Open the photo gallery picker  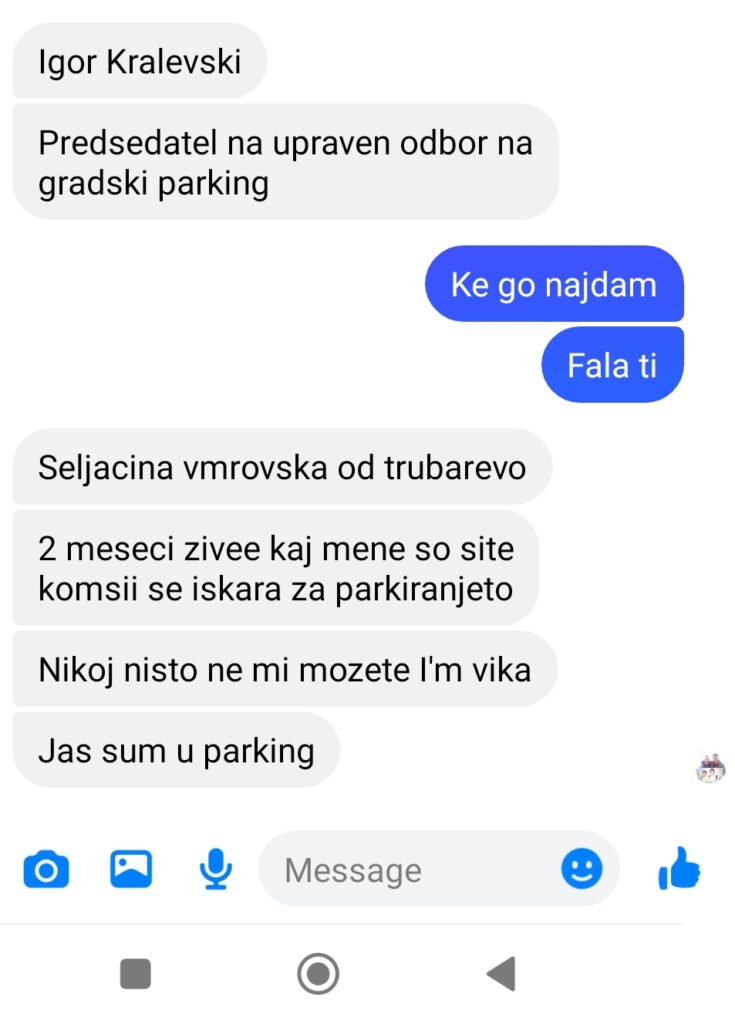(x=131, y=868)
